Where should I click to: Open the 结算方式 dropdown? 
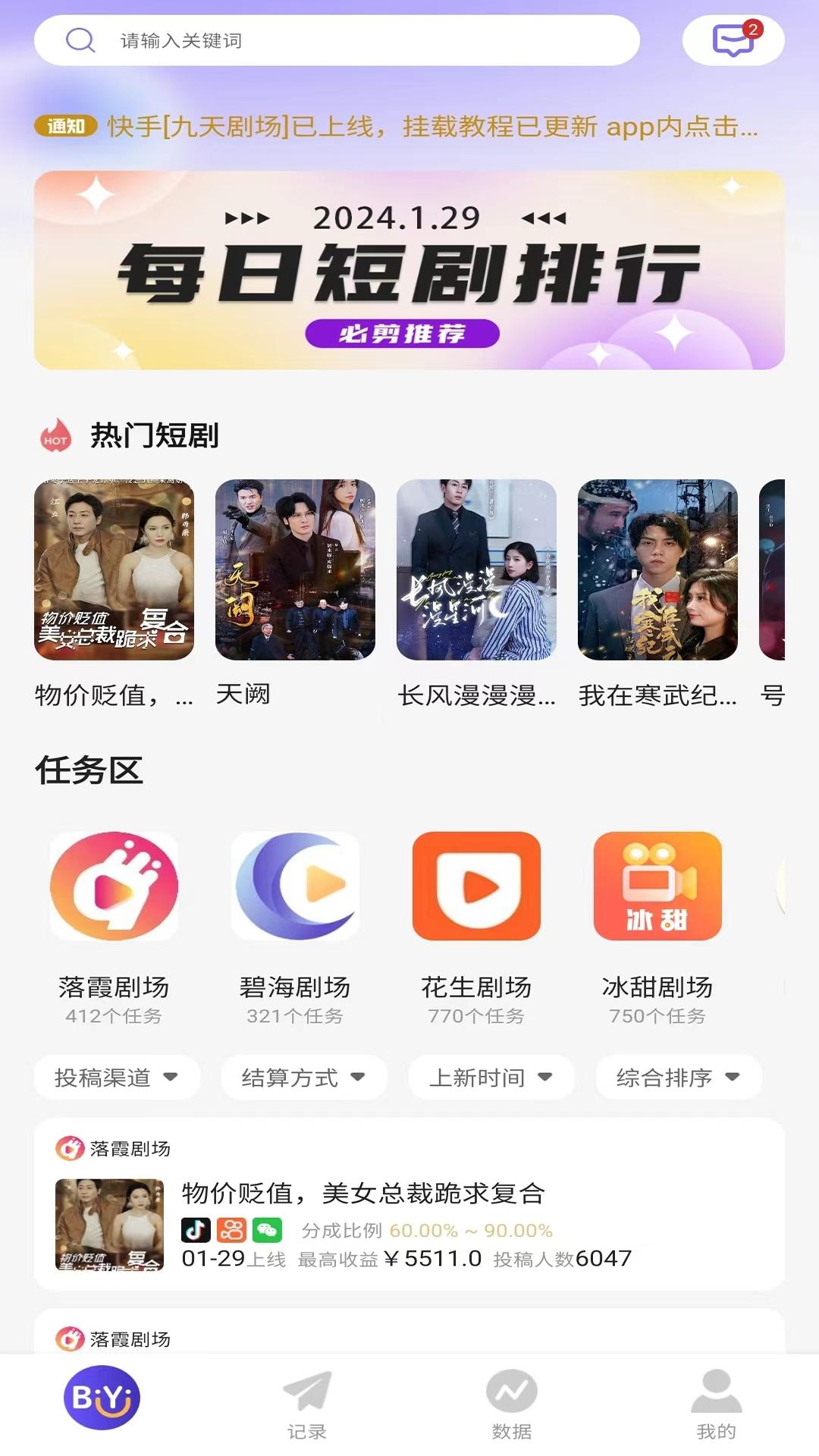303,1077
